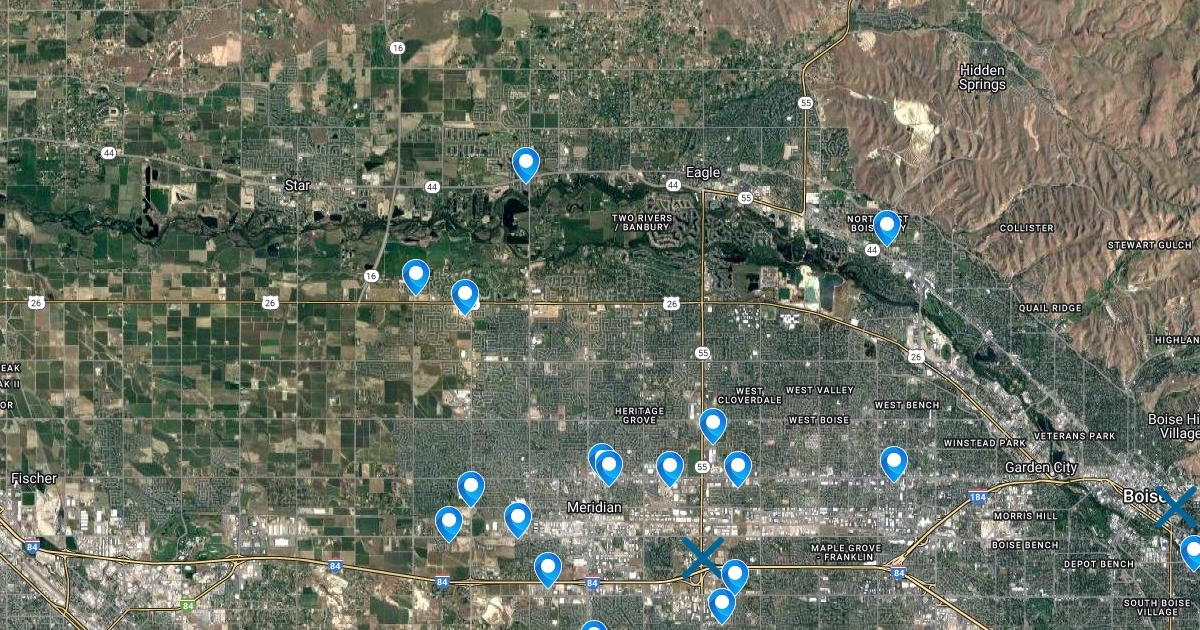1200x630 pixels.
Task: Tap the map pin west of Eagle
Action: [525, 162]
